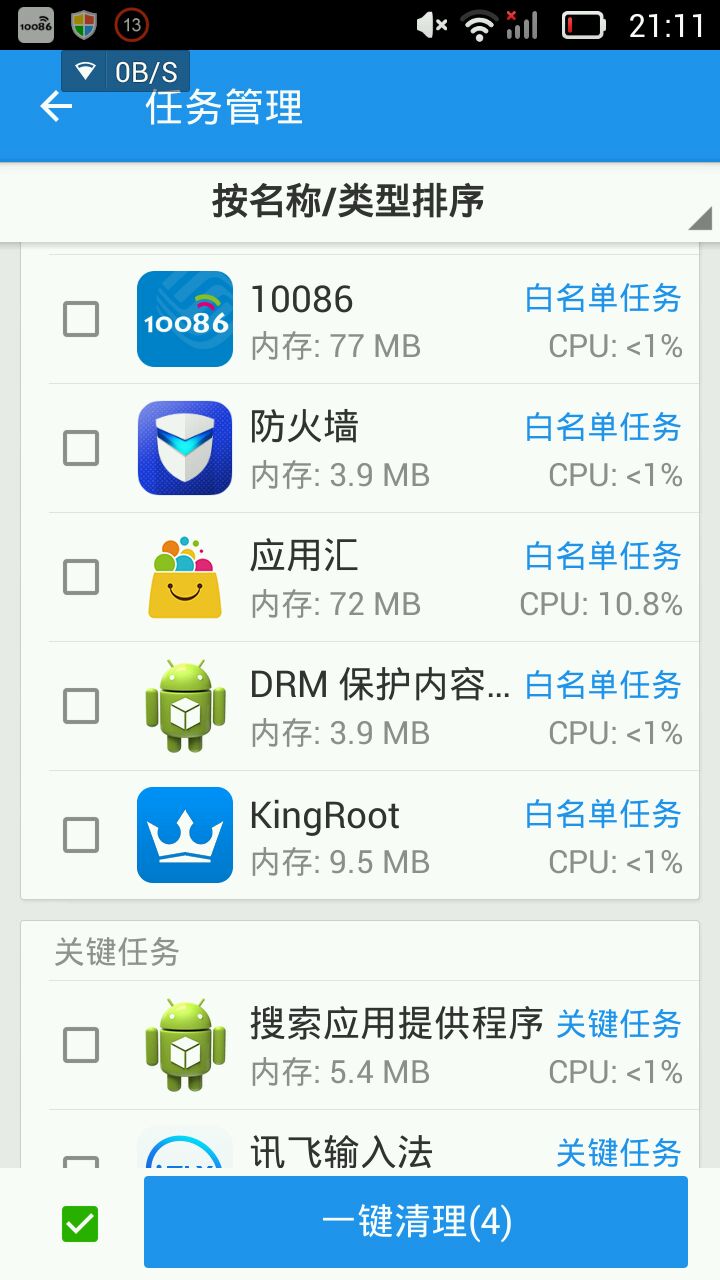Viewport: 720px width, 1280px height.
Task: Check the 搜索应用提供程序 task box
Action: click(x=81, y=1046)
